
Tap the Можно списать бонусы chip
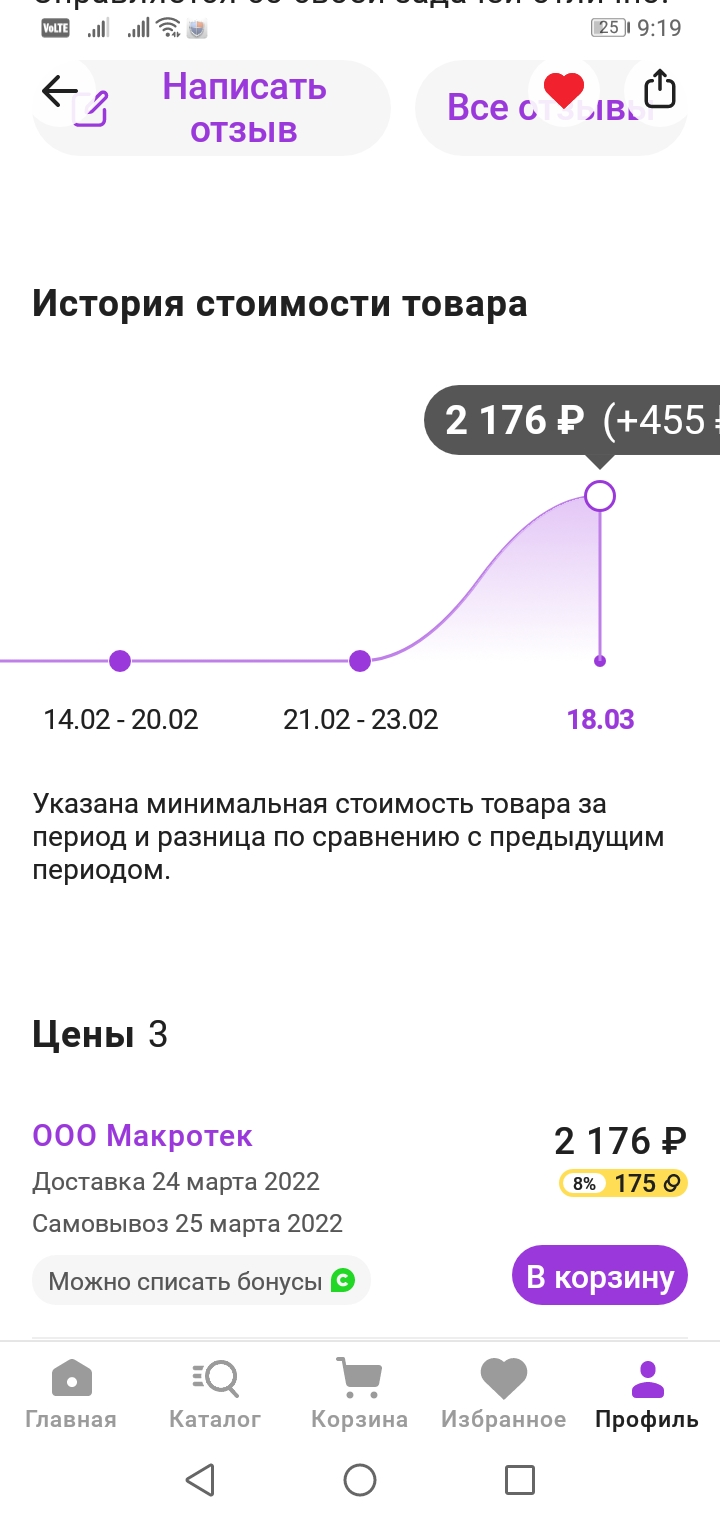pos(201,1281)
